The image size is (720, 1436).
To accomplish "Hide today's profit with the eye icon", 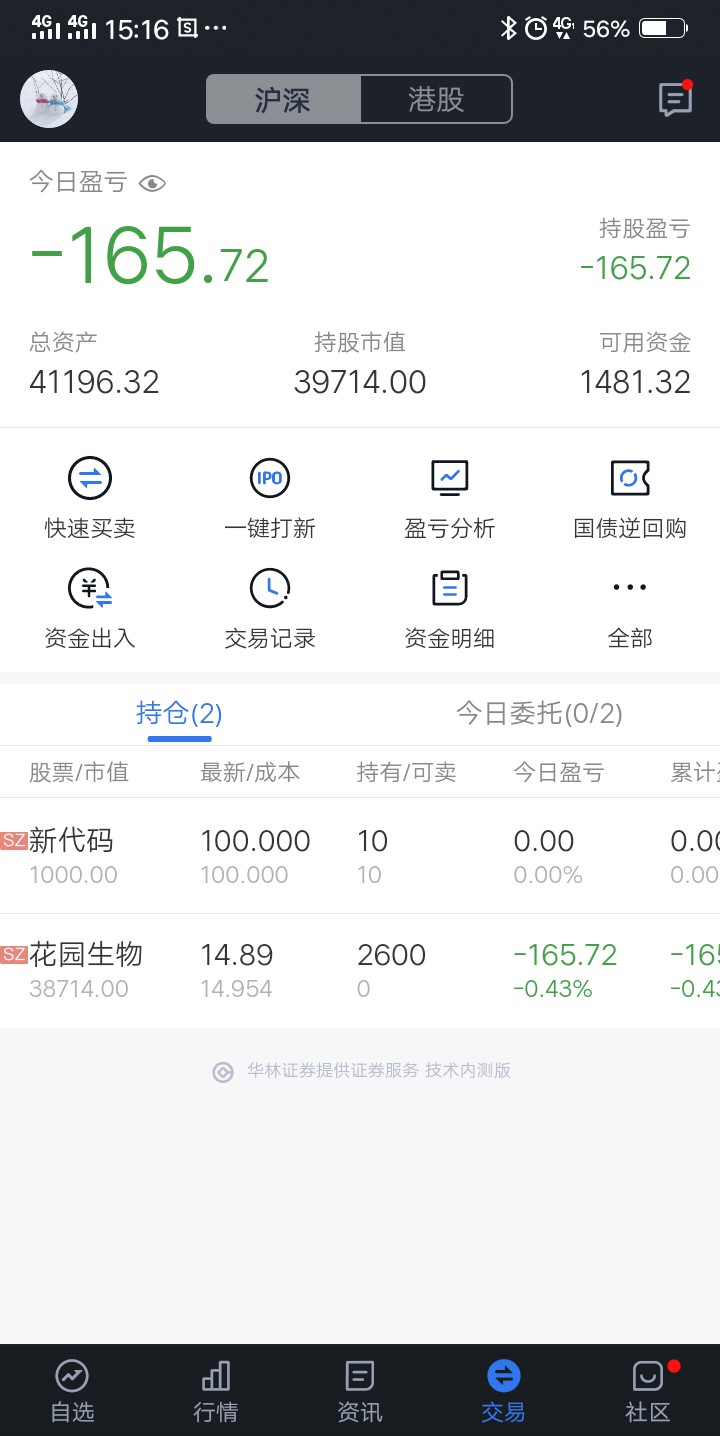I will click(x=152, y=183).
